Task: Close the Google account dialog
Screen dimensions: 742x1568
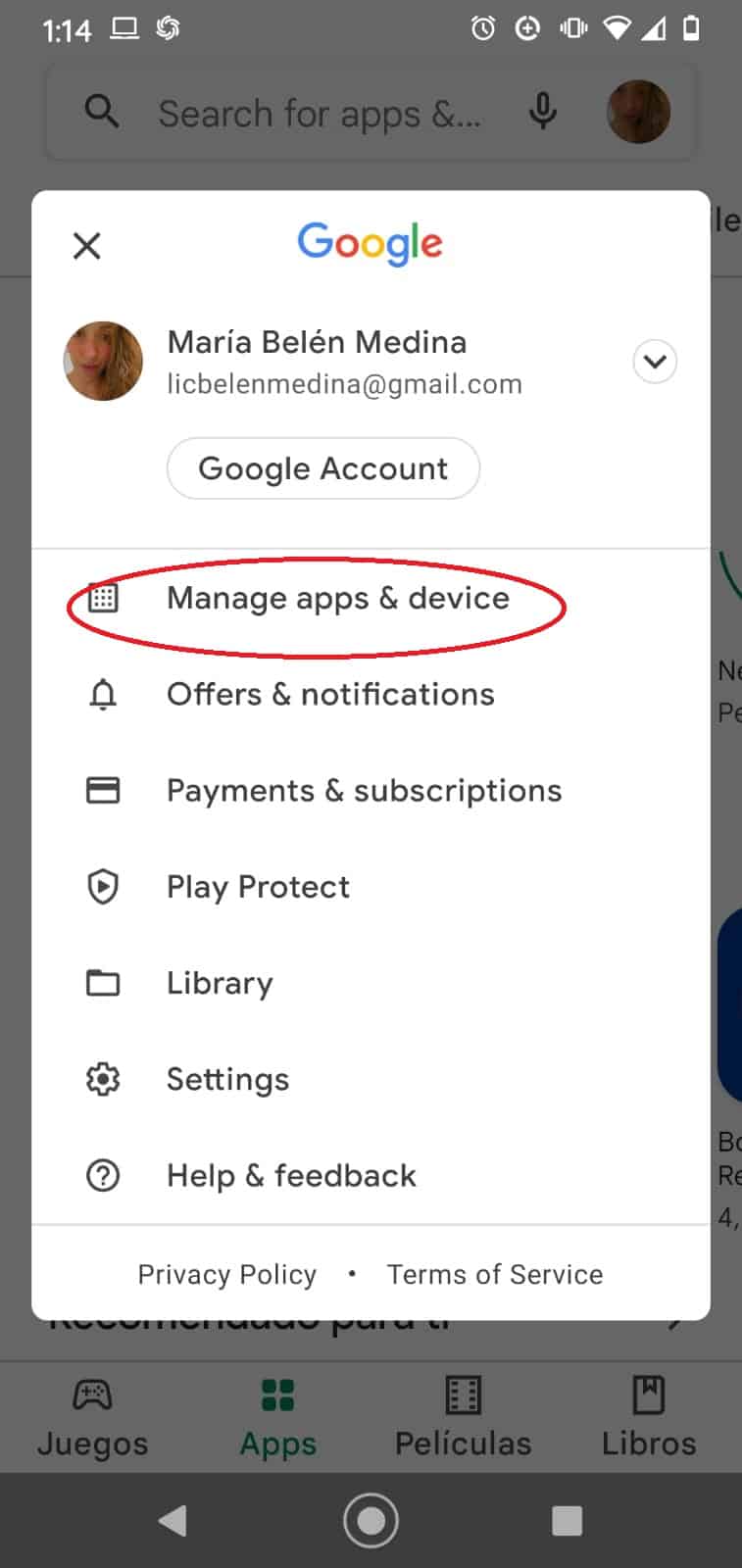Action: [87, 245]
